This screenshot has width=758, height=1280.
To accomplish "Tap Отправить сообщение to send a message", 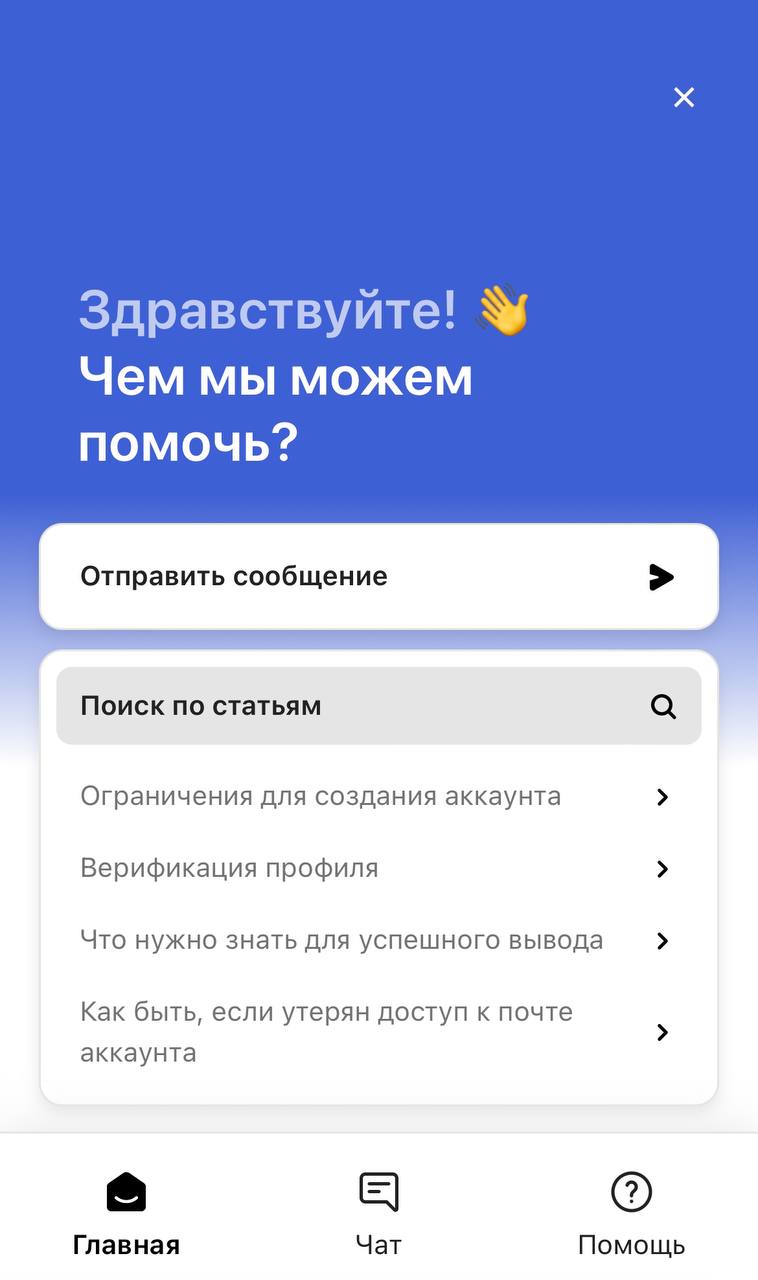I will [x=379, y=577].
